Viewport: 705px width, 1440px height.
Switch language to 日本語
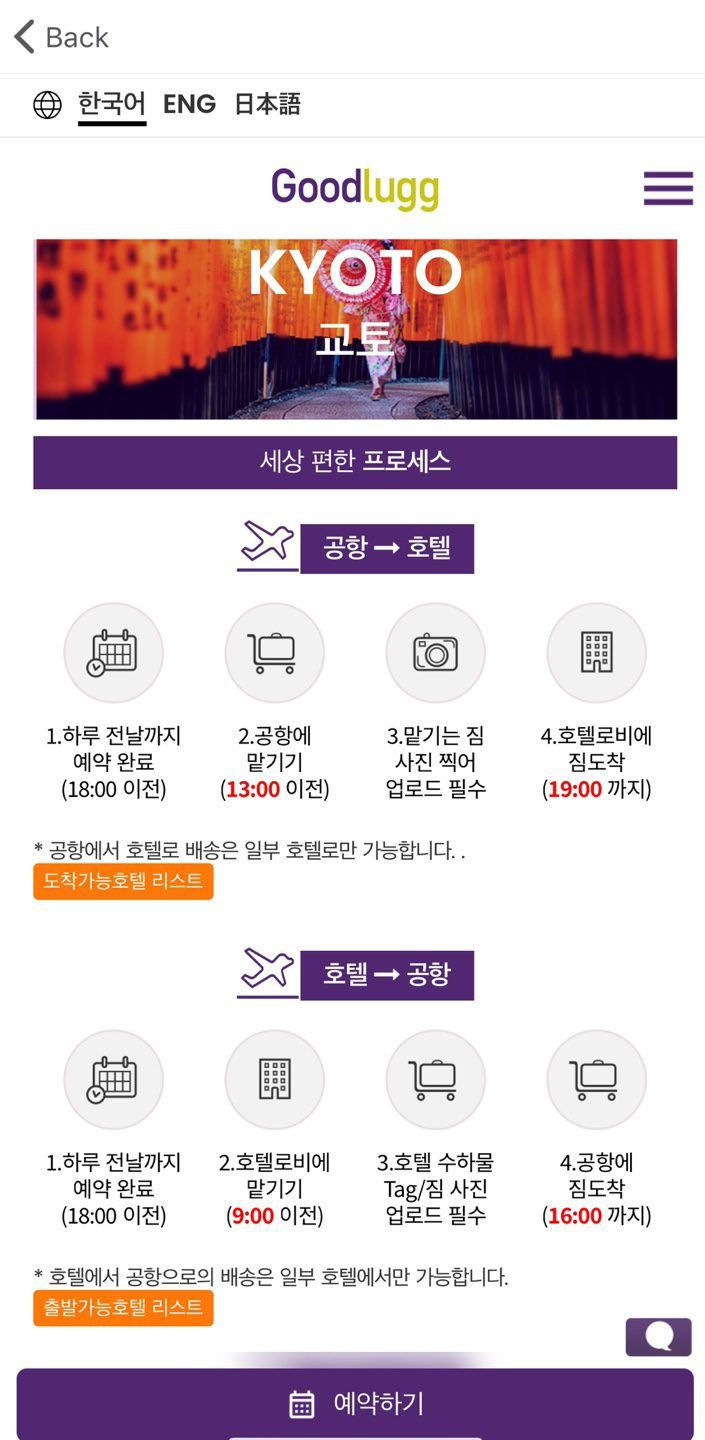coord(267,104)
